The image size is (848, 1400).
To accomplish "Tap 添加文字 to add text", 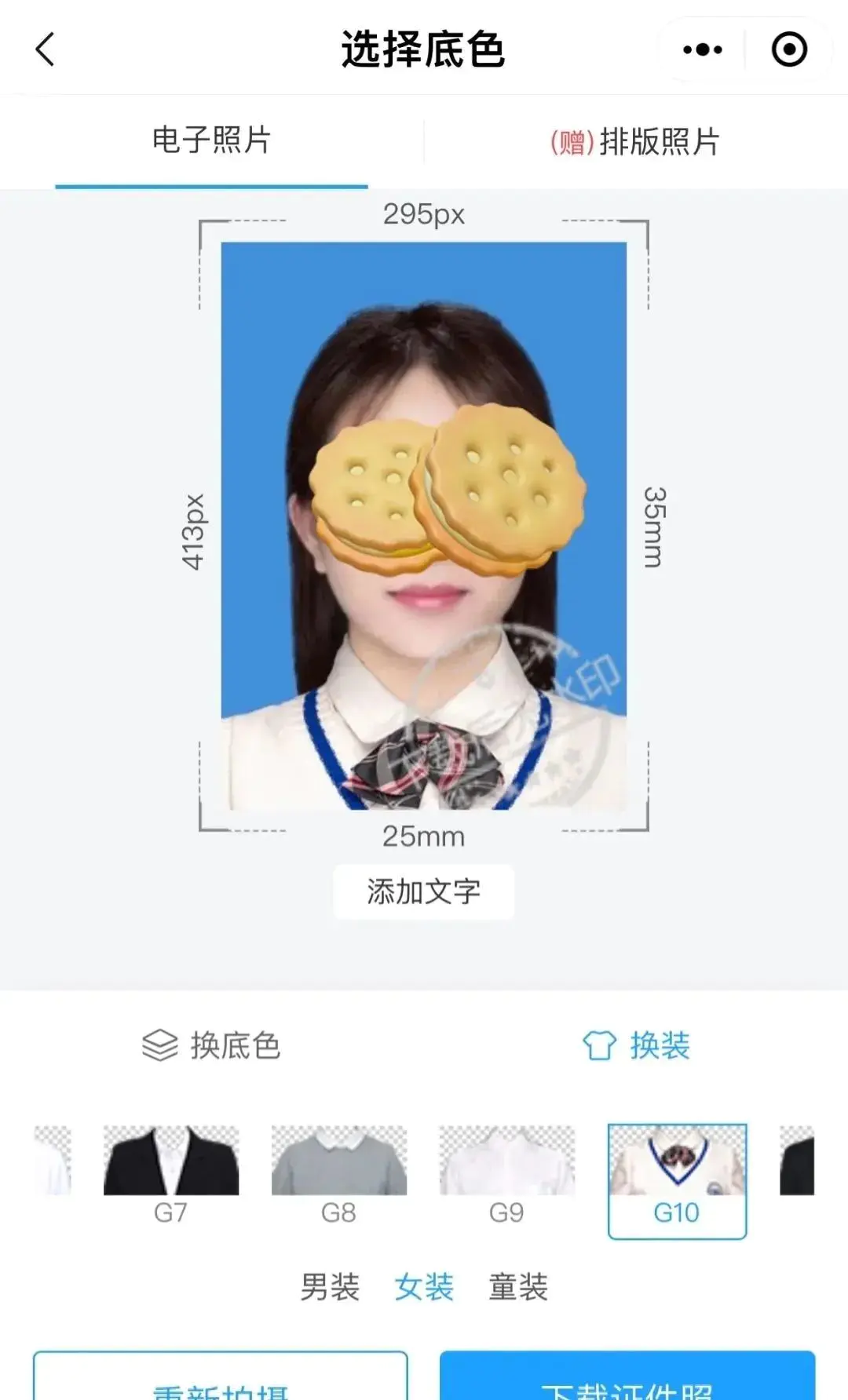I will [x=423, y=891].
